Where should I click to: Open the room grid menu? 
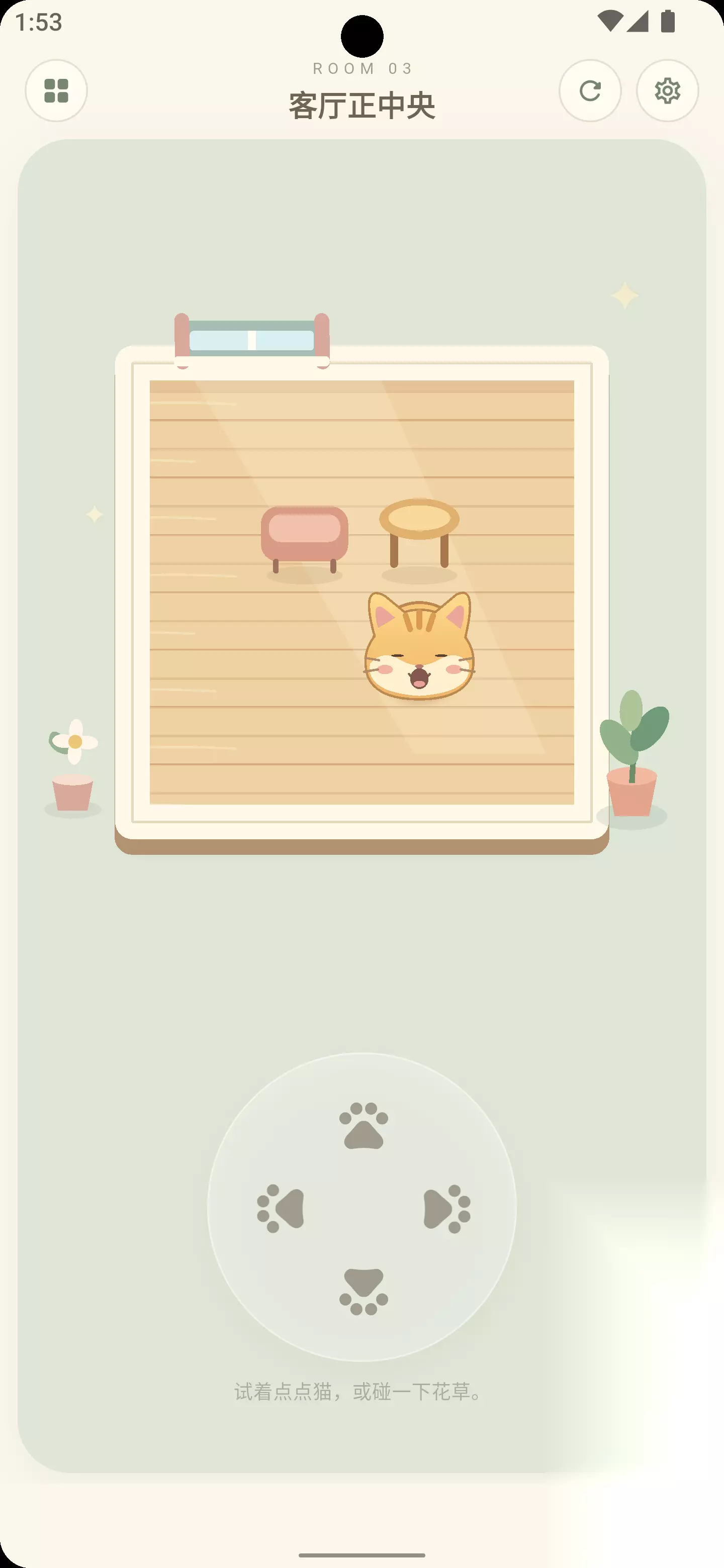(56, 90)
